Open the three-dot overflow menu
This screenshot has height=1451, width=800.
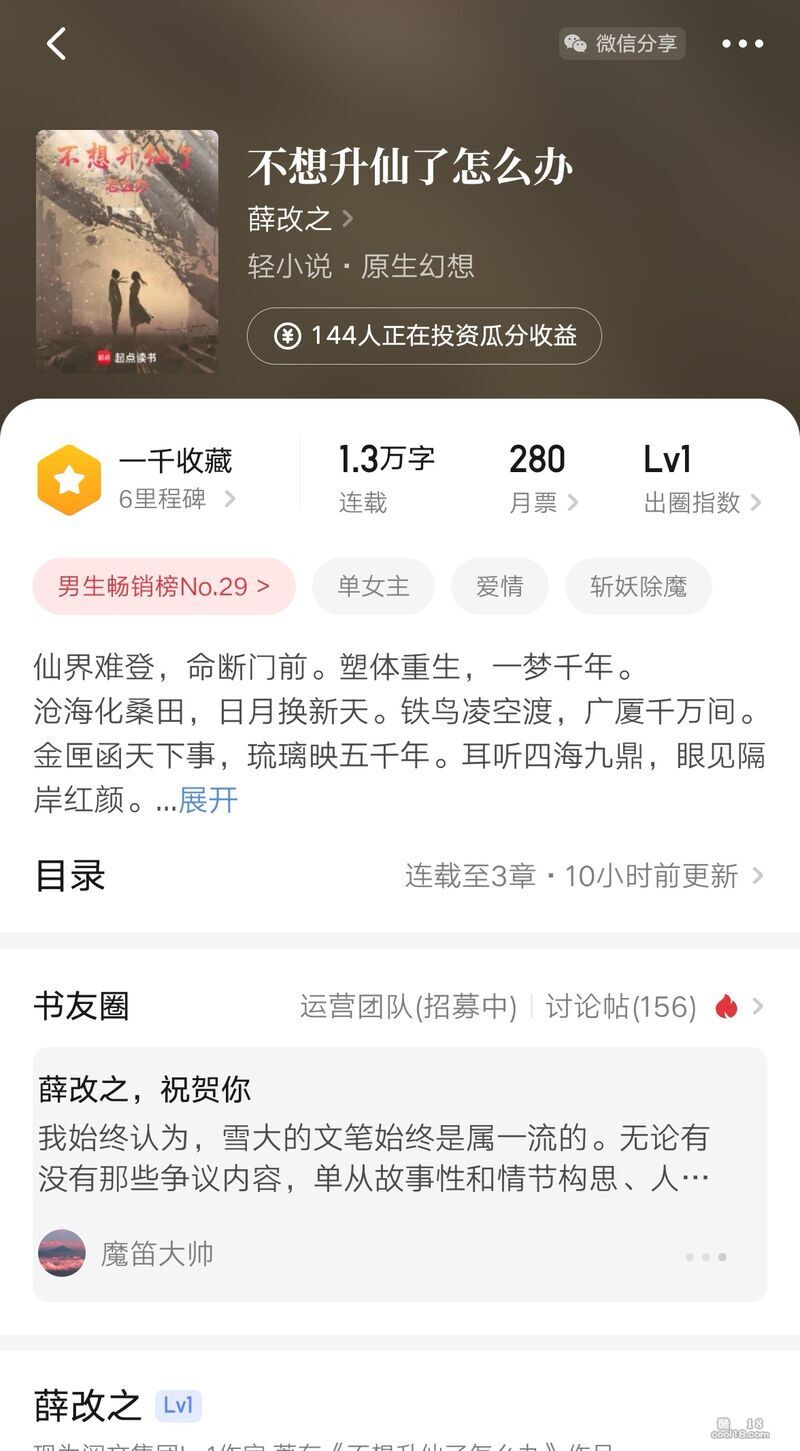tap(742, 44)
